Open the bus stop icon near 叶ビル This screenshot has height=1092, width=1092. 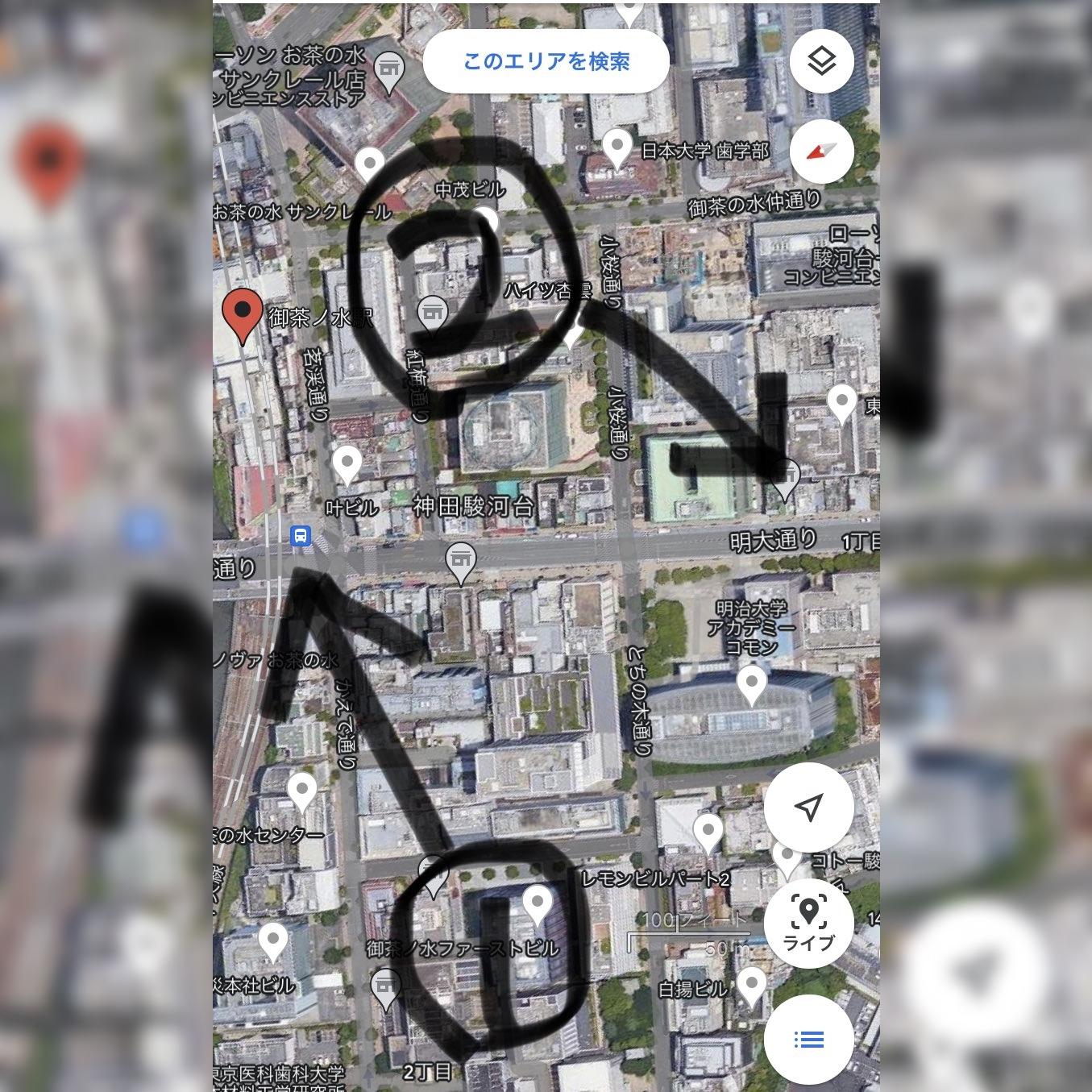[x=301, y=535]
